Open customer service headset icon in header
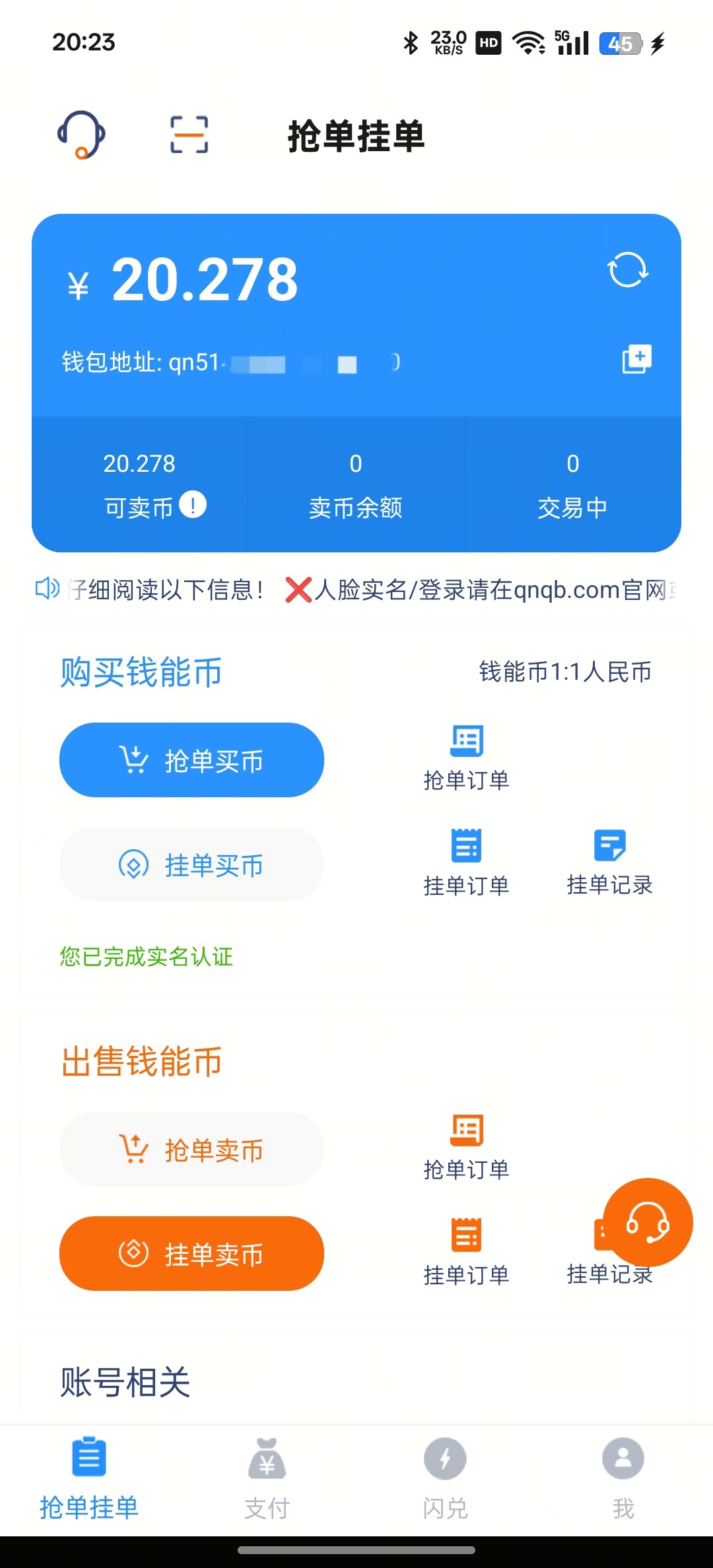The width and height of the screenshot is (713, 1568). [81, 135]
